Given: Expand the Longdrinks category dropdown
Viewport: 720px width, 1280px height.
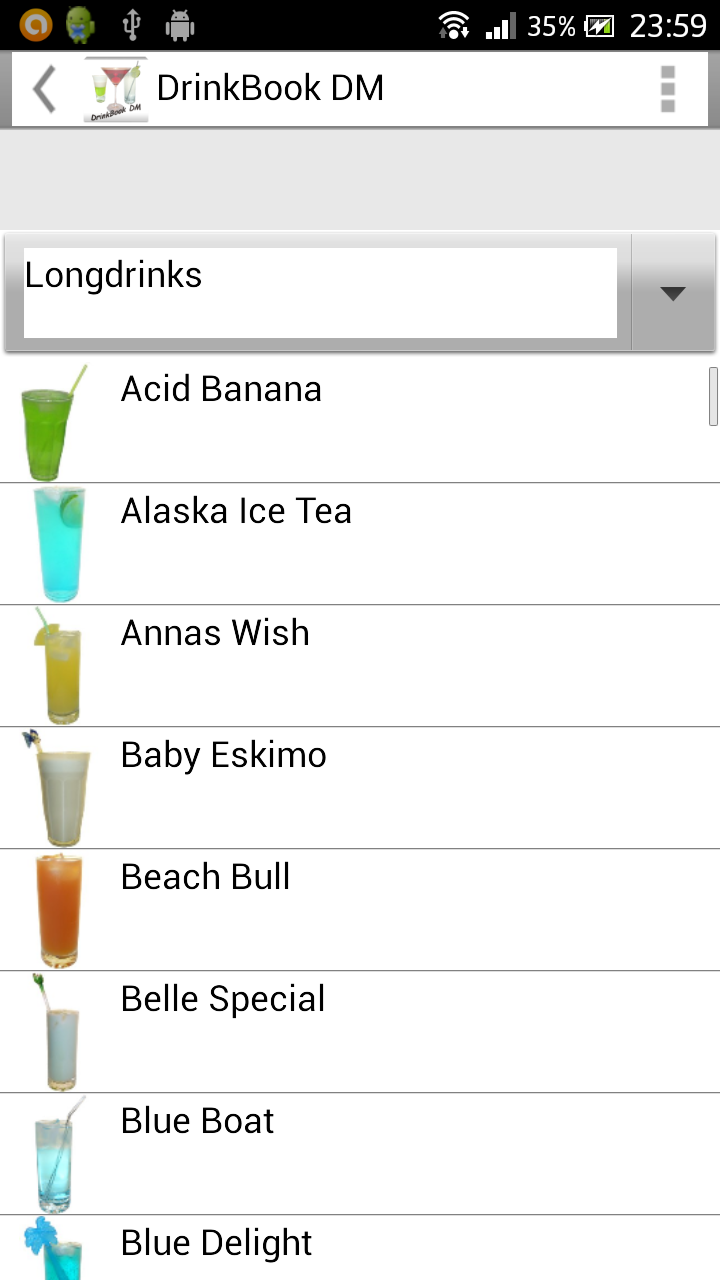Looking at the screenshot, I should coord(673,292).
